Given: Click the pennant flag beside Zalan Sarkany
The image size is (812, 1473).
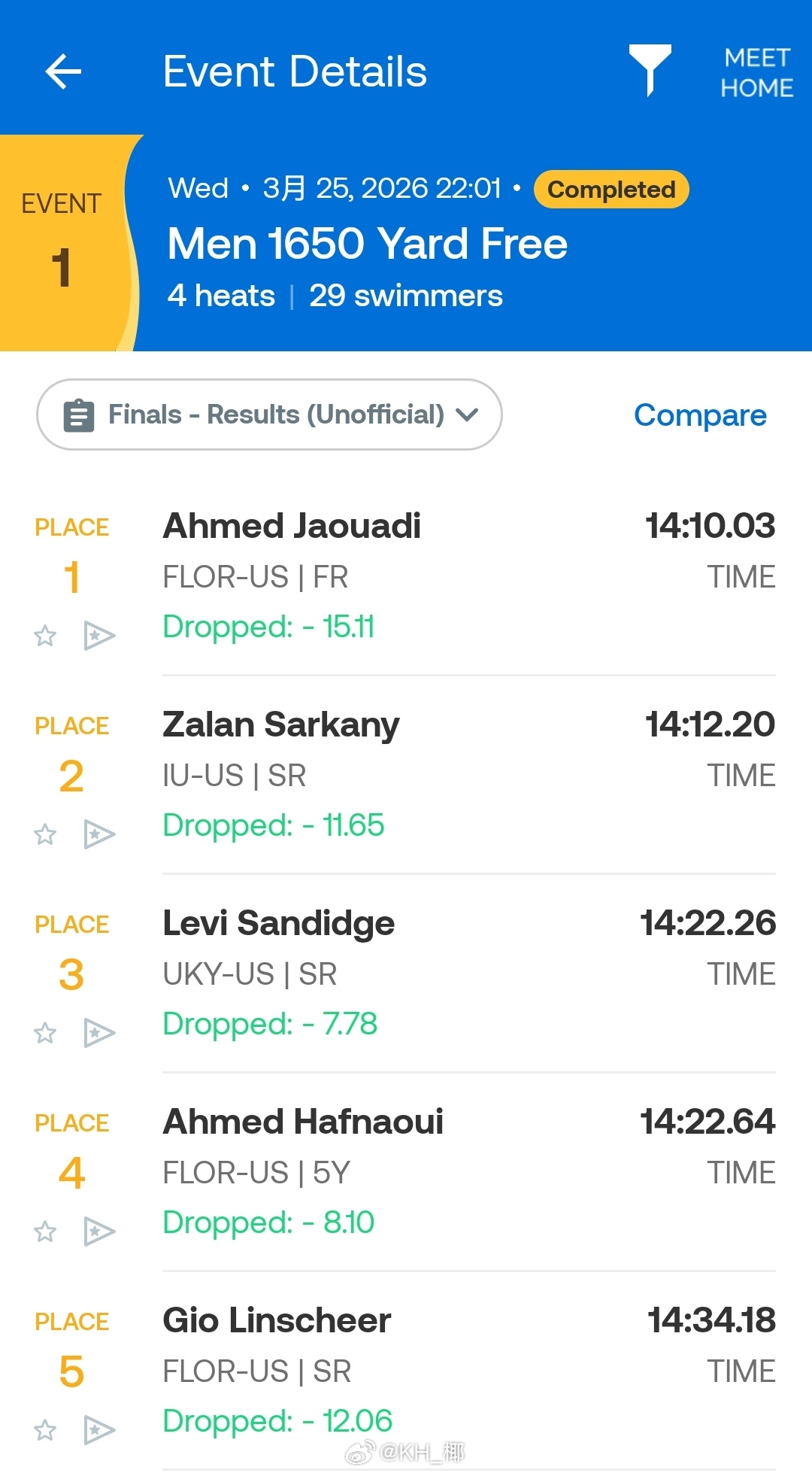Looking at the screenshot, I should click(98, 834).
